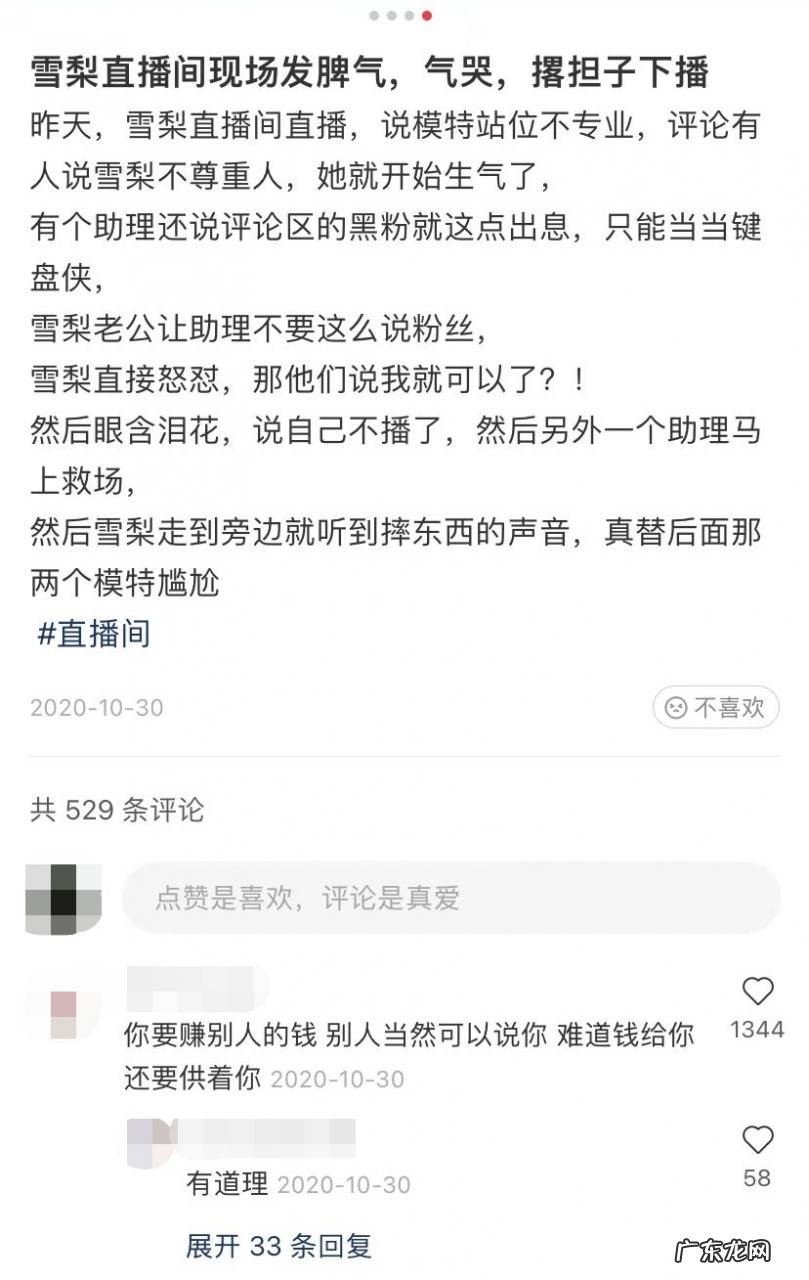809x1280 pixels.
Task: Select the red pagination dot
Action: [x=428, y=16]
